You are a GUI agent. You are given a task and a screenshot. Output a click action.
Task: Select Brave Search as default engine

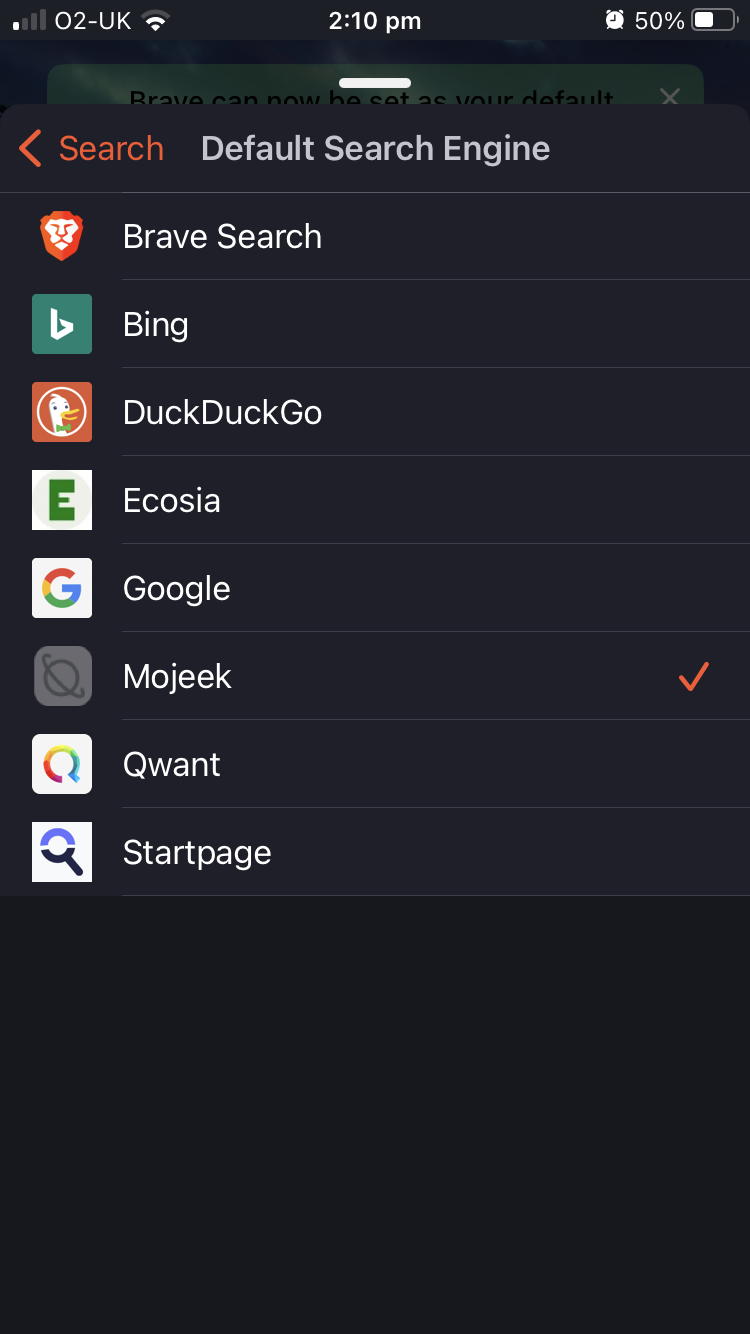375,237
